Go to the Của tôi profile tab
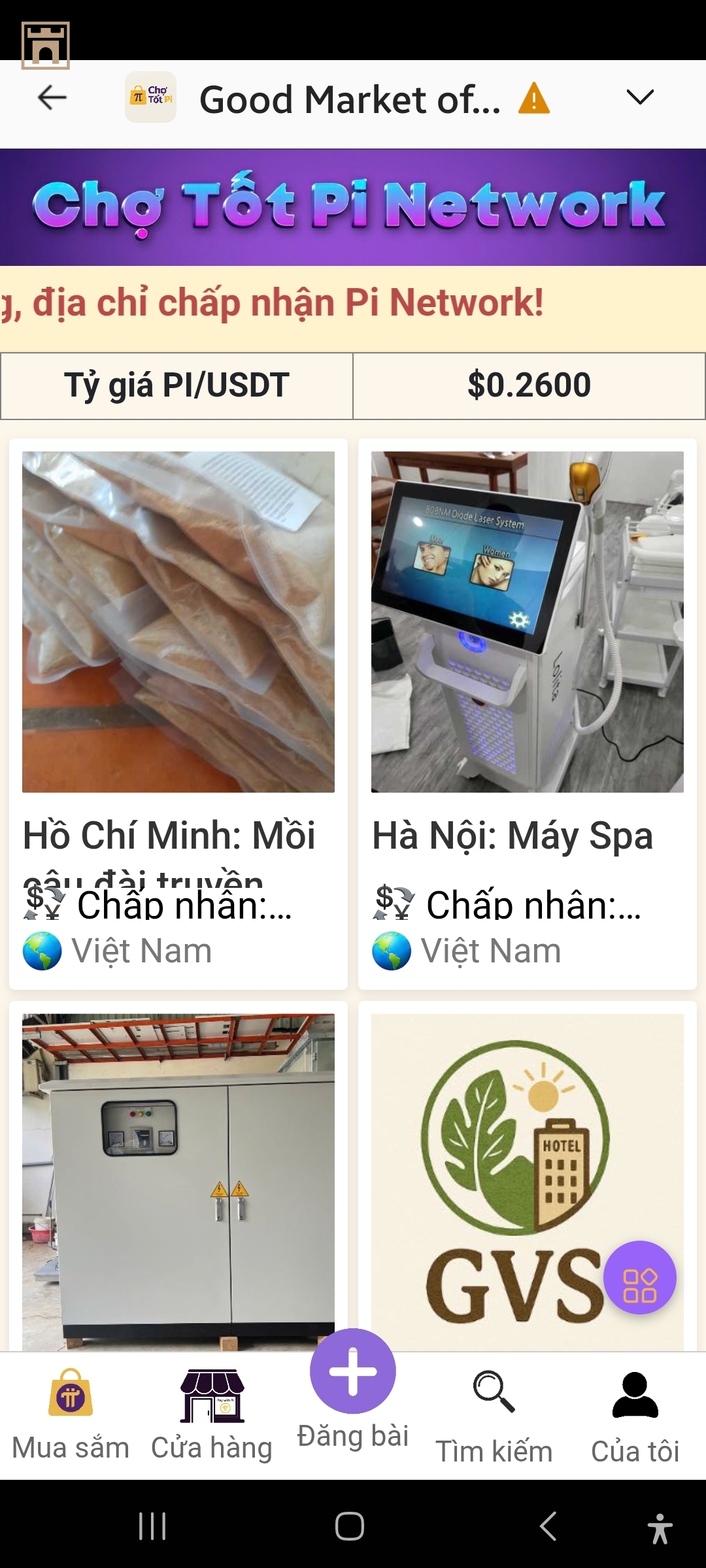The image size is (706, 1568). 635,1415
